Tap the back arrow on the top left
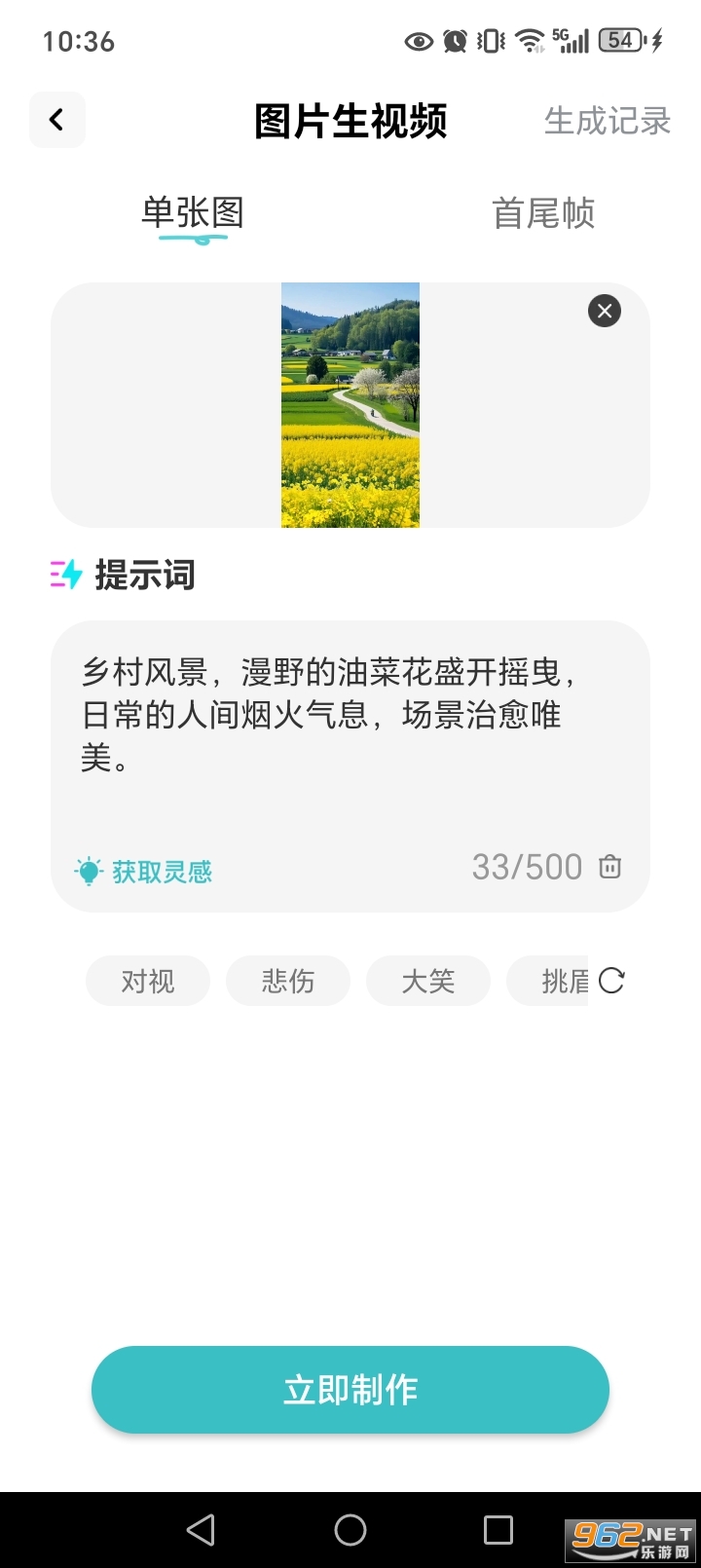 click(56, 120)
